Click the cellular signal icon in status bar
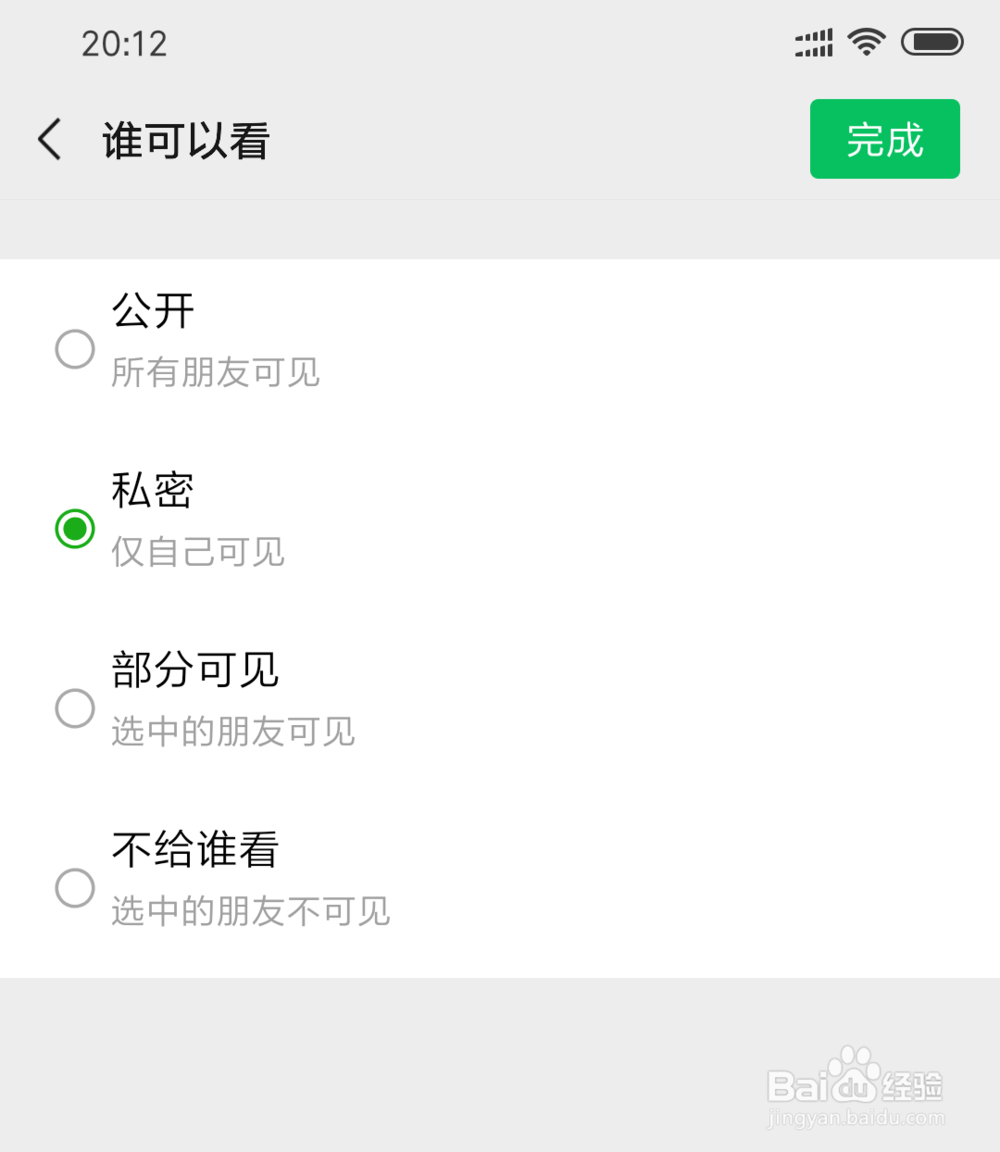 point(813,42)
